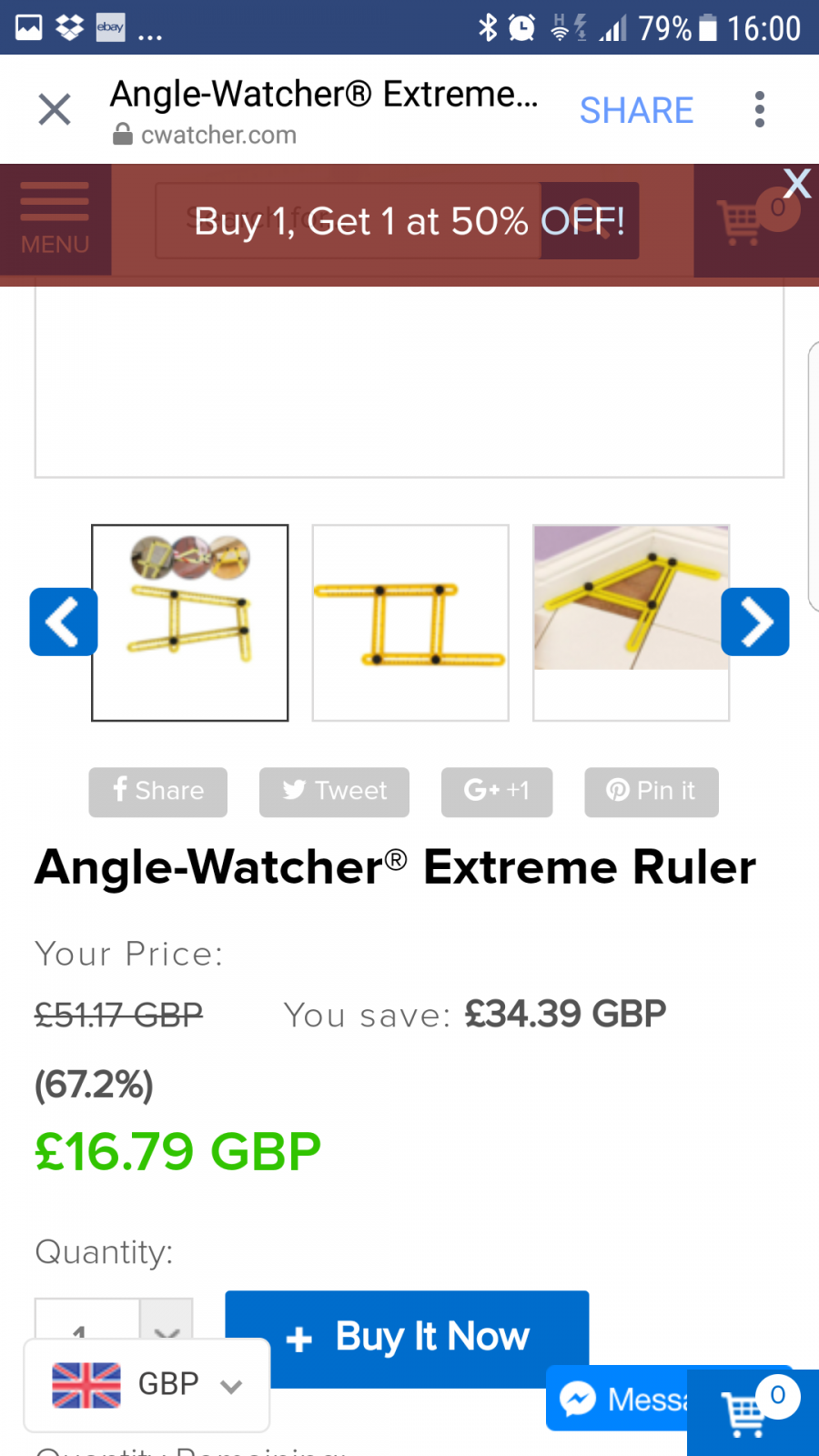819x1456 pixels.
Task: Open the GBP currency selector
Action: pos(147,1385)
